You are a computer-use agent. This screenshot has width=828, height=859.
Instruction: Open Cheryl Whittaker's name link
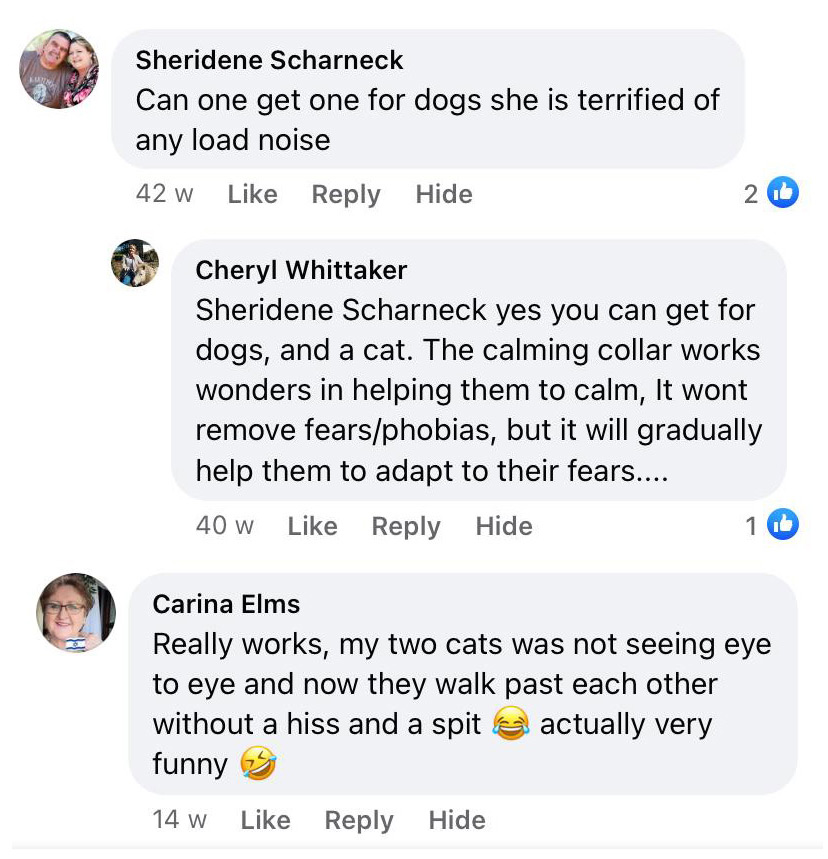click(x=301, y=270)
